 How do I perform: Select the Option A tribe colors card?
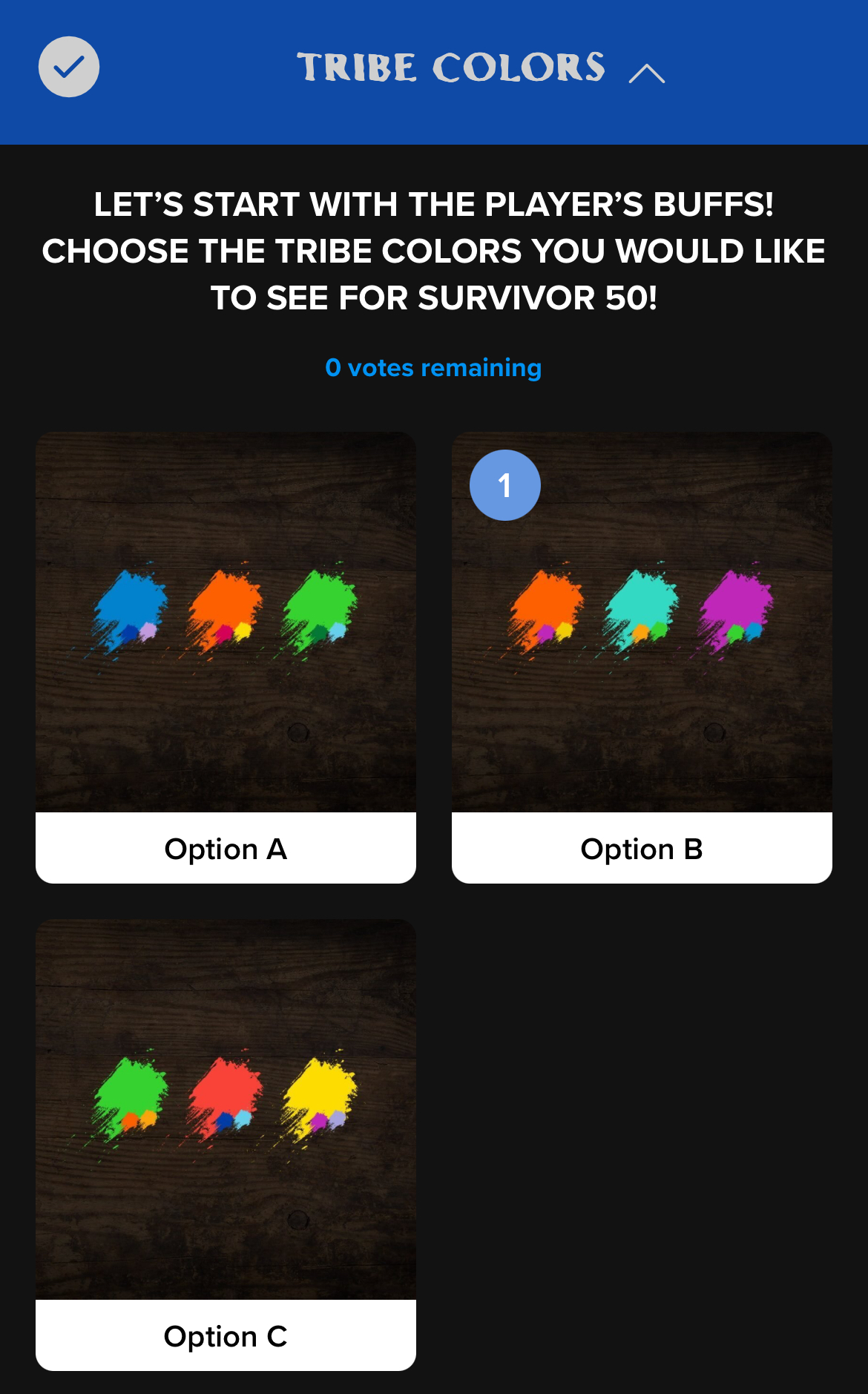point(226,657)
